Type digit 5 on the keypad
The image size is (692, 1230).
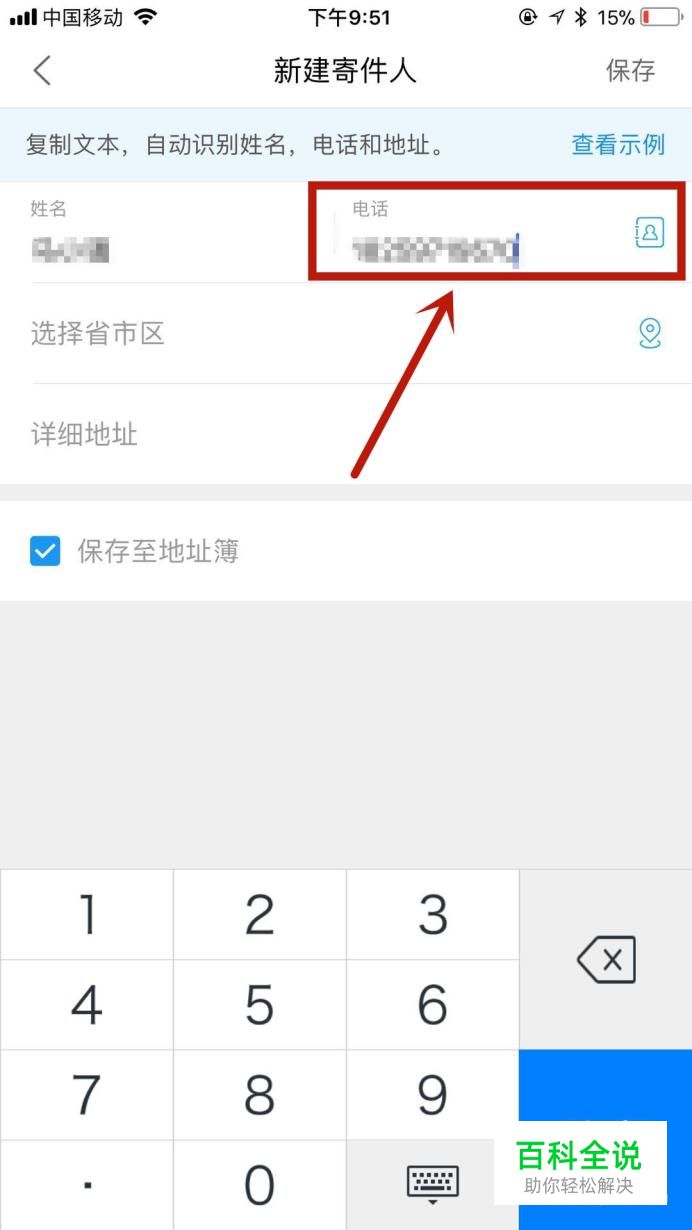[x=260, y=1005]
